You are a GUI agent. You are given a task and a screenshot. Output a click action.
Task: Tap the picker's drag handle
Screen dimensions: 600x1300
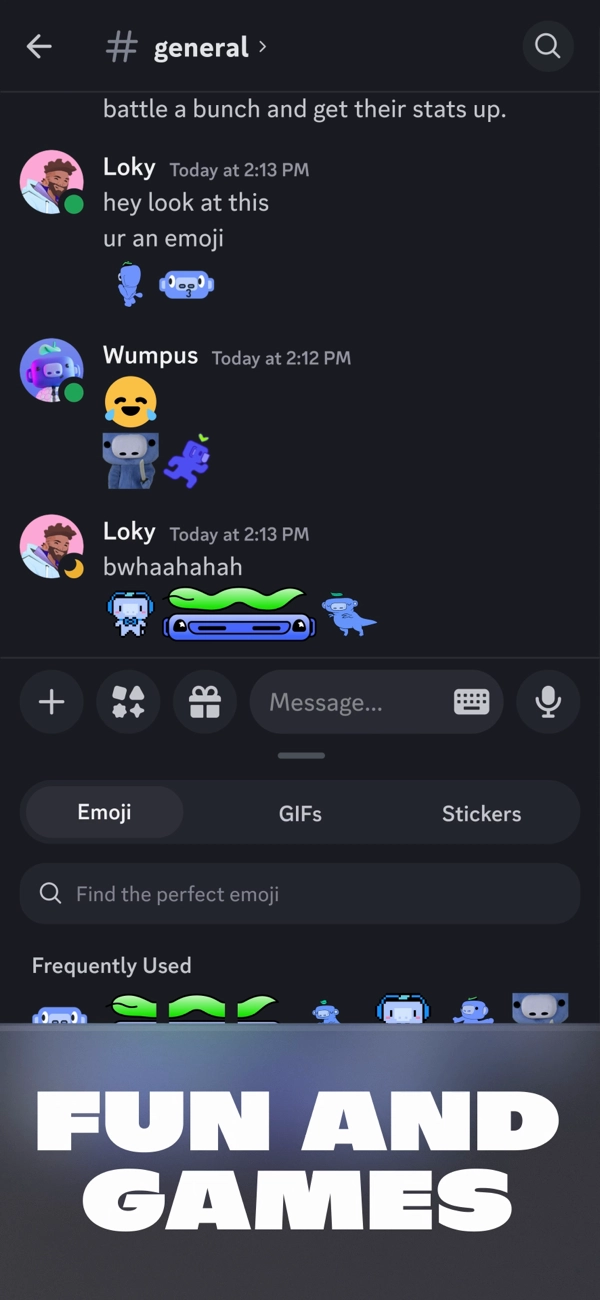coord(301,756)
